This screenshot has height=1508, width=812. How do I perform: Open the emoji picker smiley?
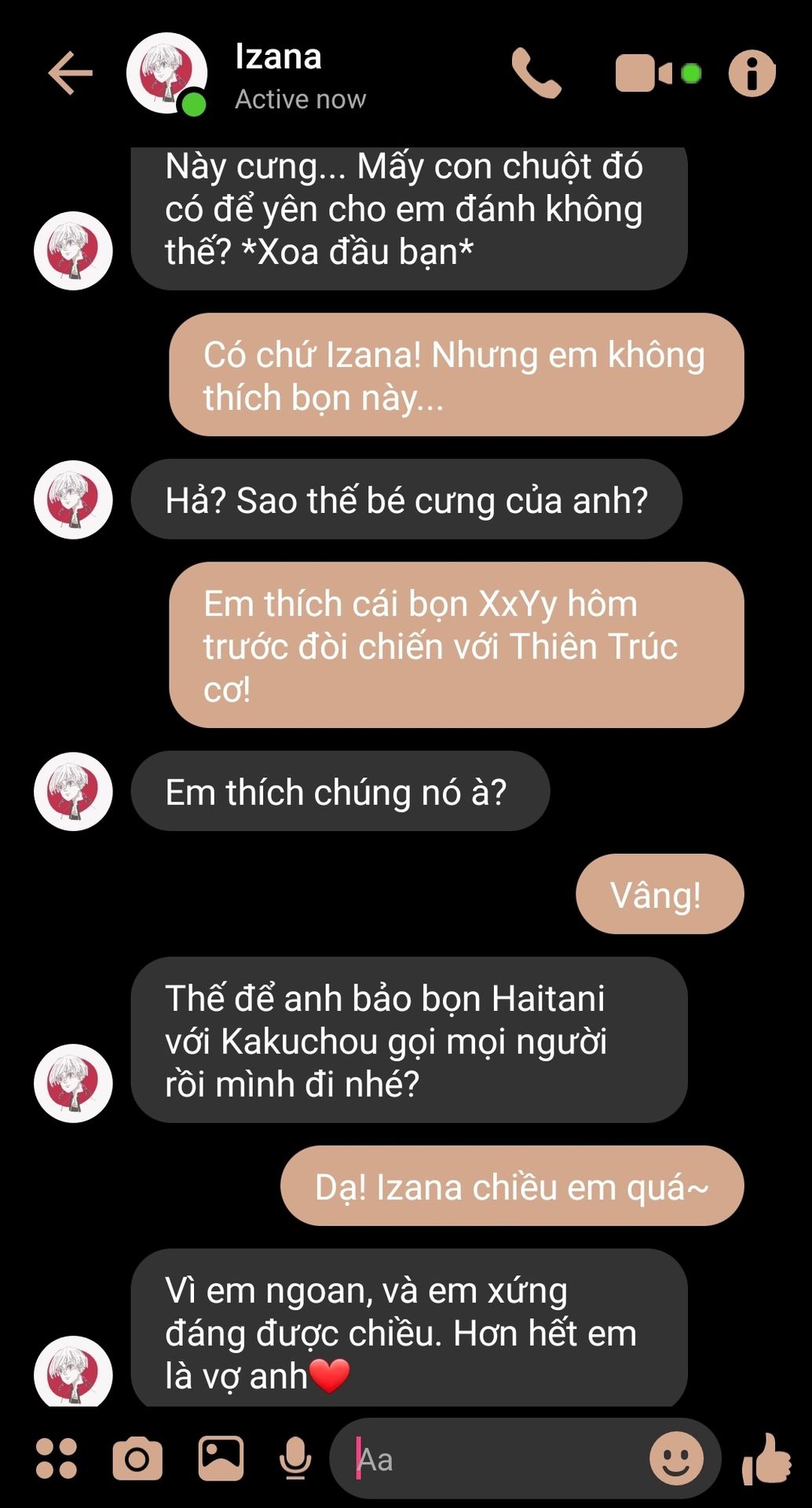(676, 1459)
